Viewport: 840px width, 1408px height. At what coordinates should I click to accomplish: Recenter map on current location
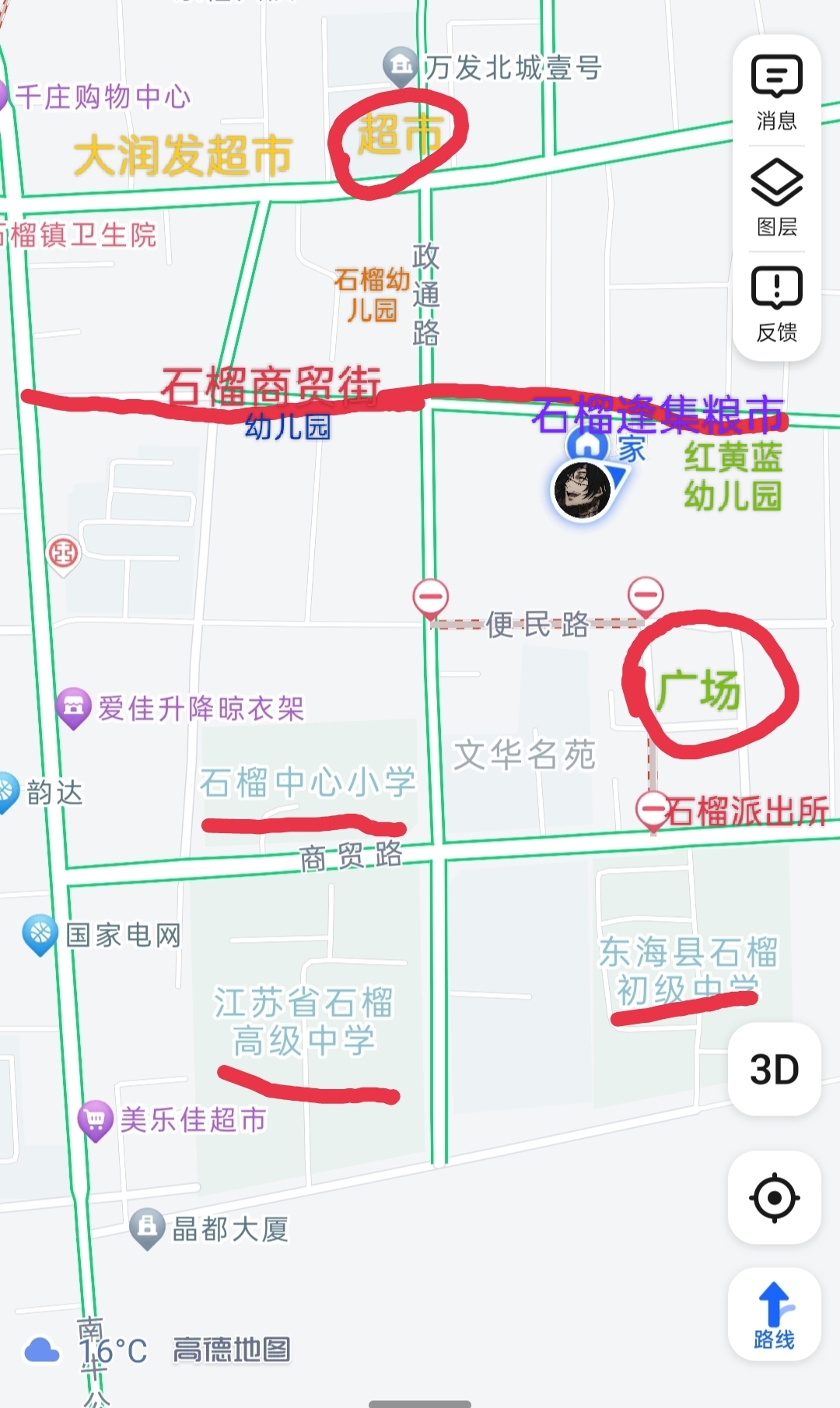(775, 1197)
